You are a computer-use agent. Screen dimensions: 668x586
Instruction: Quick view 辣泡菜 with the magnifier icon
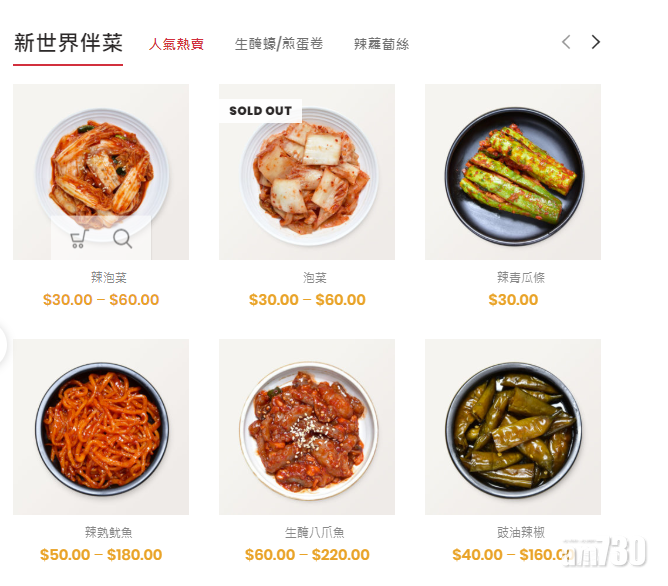[x=123, y=239]
